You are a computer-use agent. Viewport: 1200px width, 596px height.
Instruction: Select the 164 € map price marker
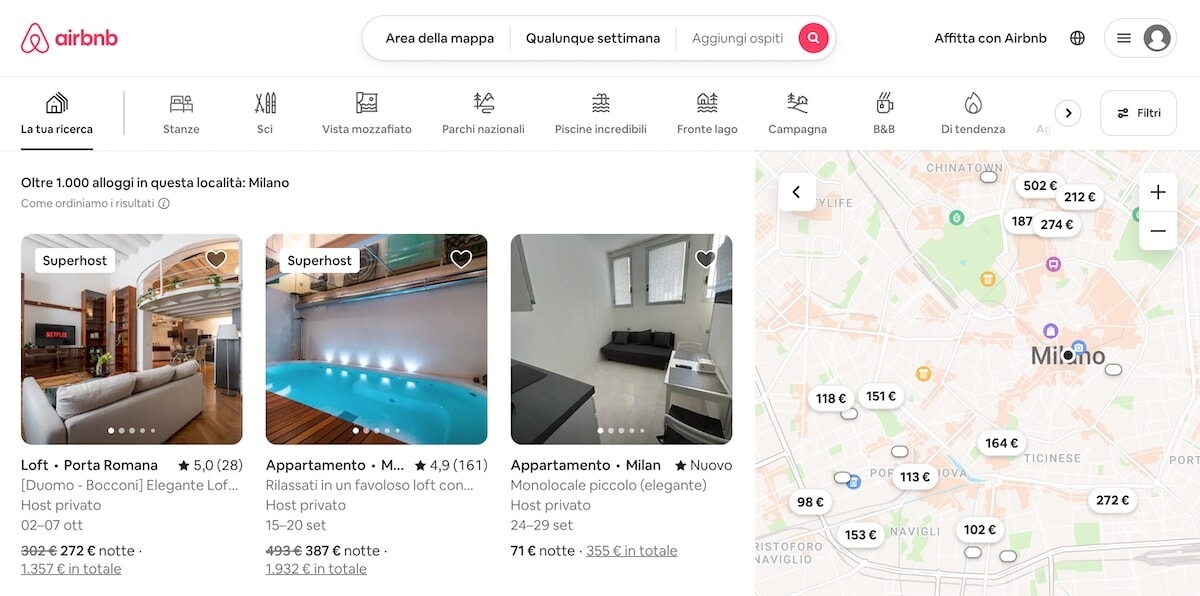1001,443
